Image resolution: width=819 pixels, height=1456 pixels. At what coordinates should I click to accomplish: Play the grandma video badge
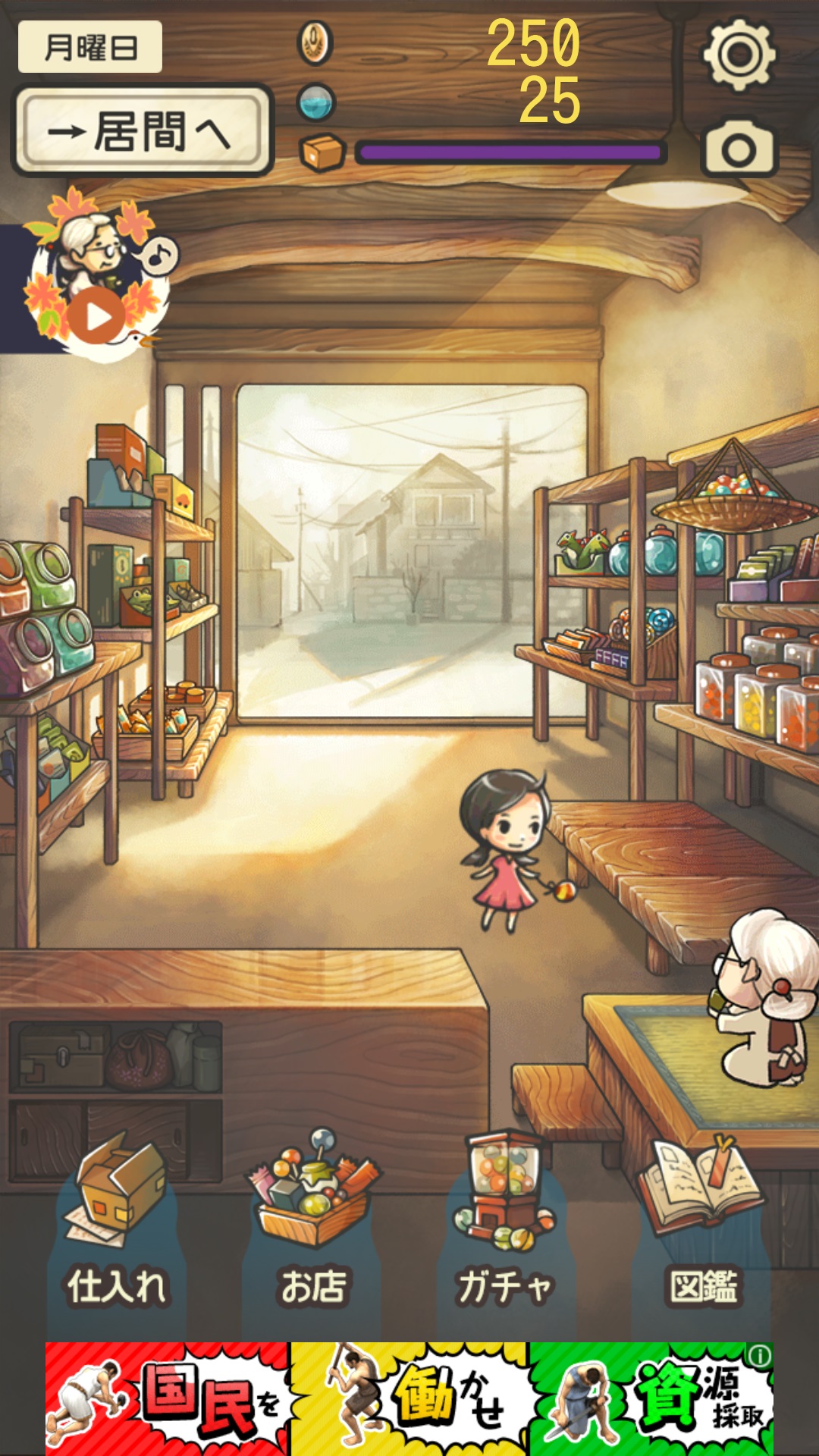(x=96, y=316)
